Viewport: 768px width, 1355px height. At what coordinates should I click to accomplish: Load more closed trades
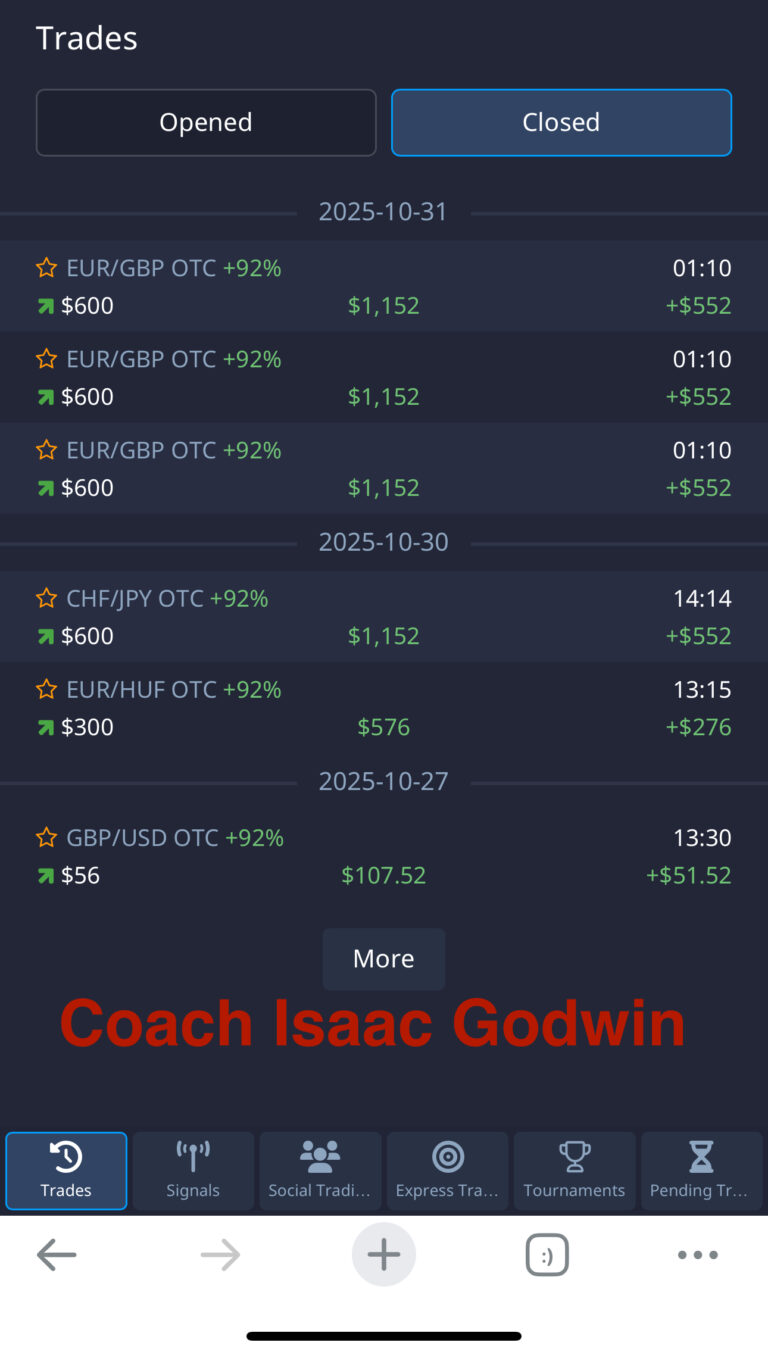pyautogui.click(x=383, y=958)
